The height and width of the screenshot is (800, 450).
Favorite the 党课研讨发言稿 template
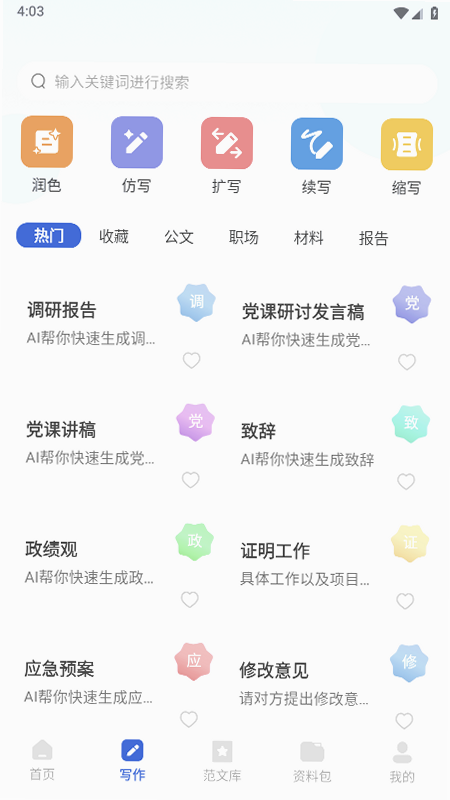(407, 362)
